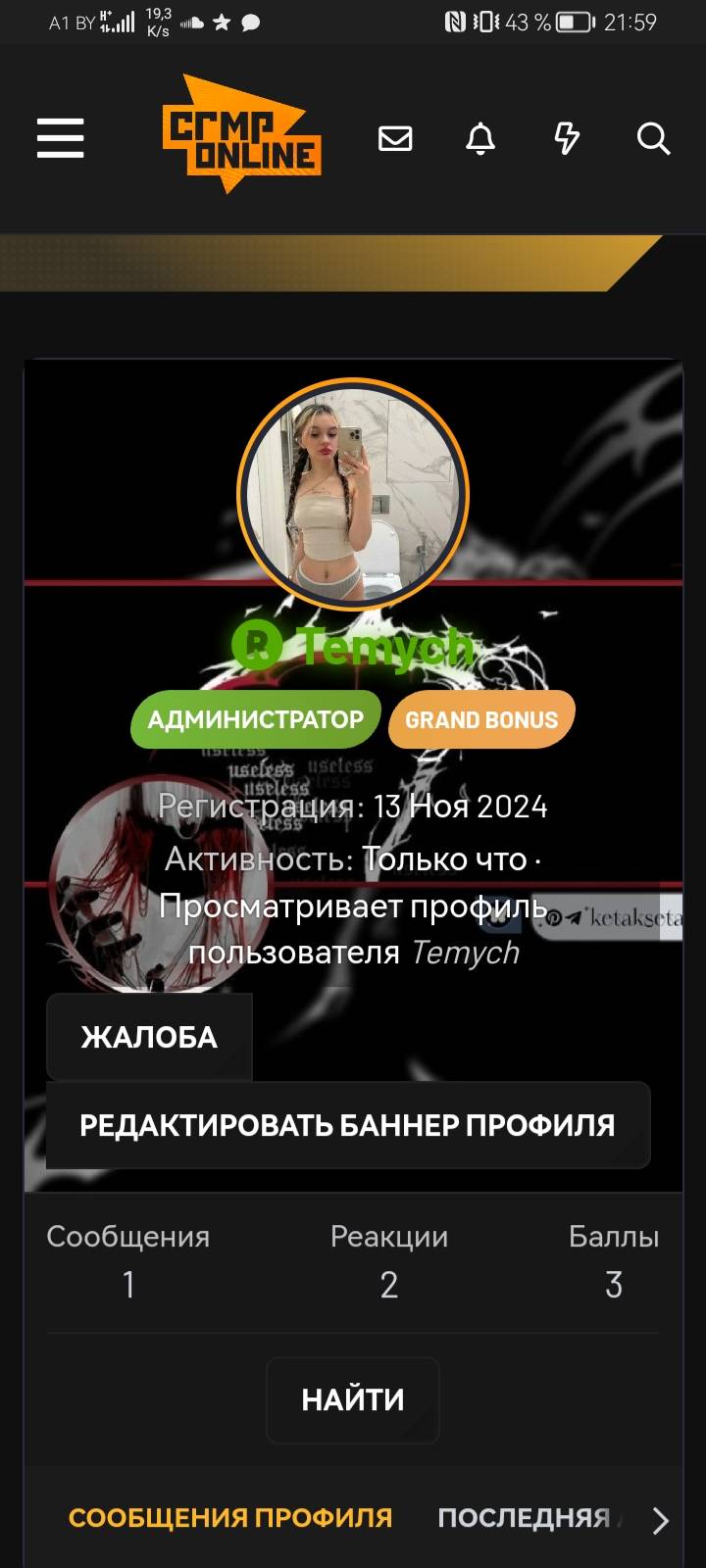Open the forum search
The image size is (706, 1568).
click(653, 138)
